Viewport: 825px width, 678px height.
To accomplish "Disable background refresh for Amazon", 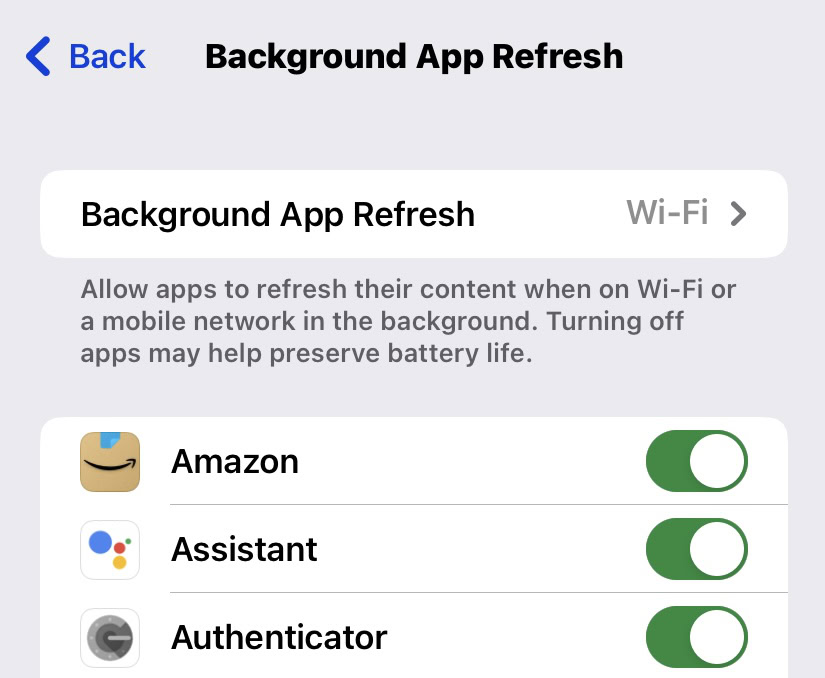I will pyautogui.click(x=696, y=461).
